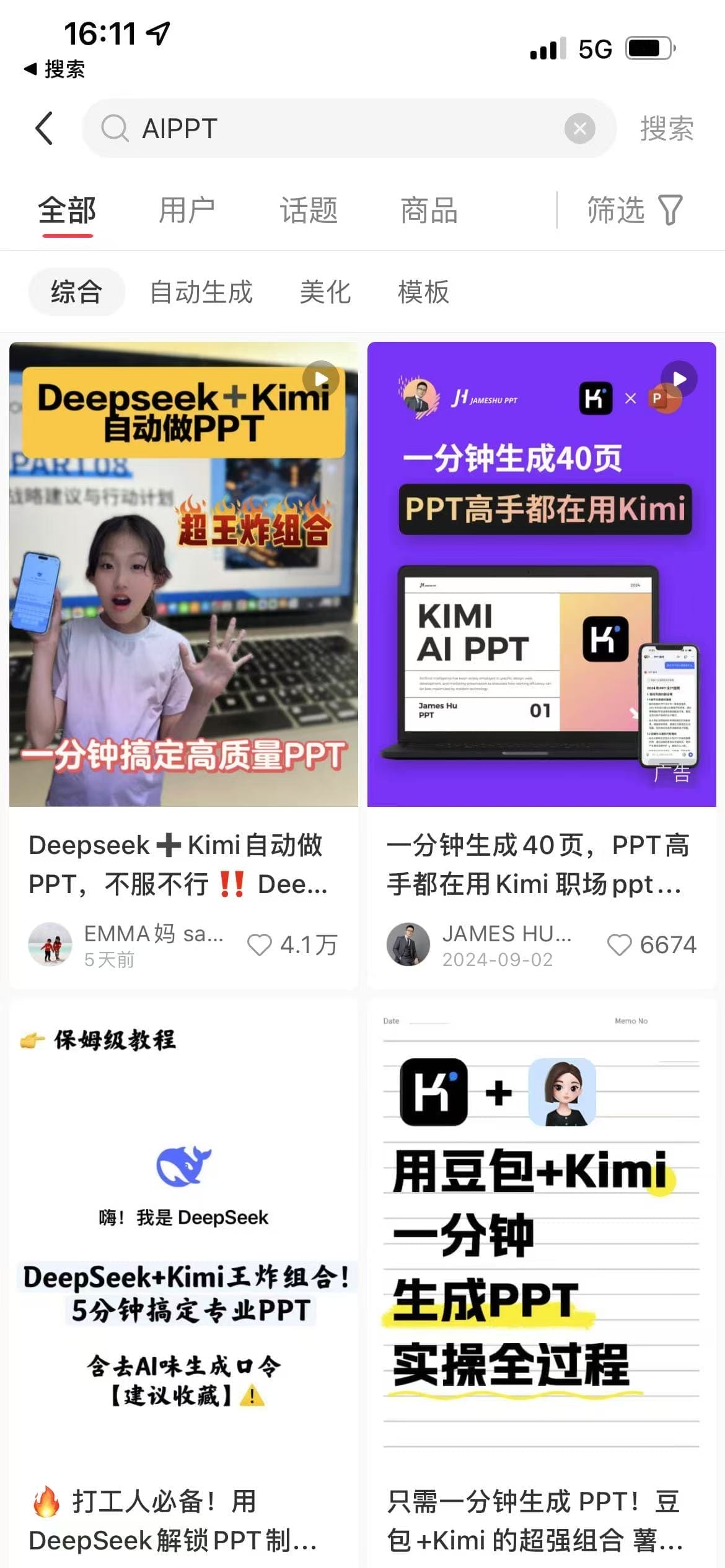Select the 模板 chip
725x1568 pixels.
(x=423, y=292)
